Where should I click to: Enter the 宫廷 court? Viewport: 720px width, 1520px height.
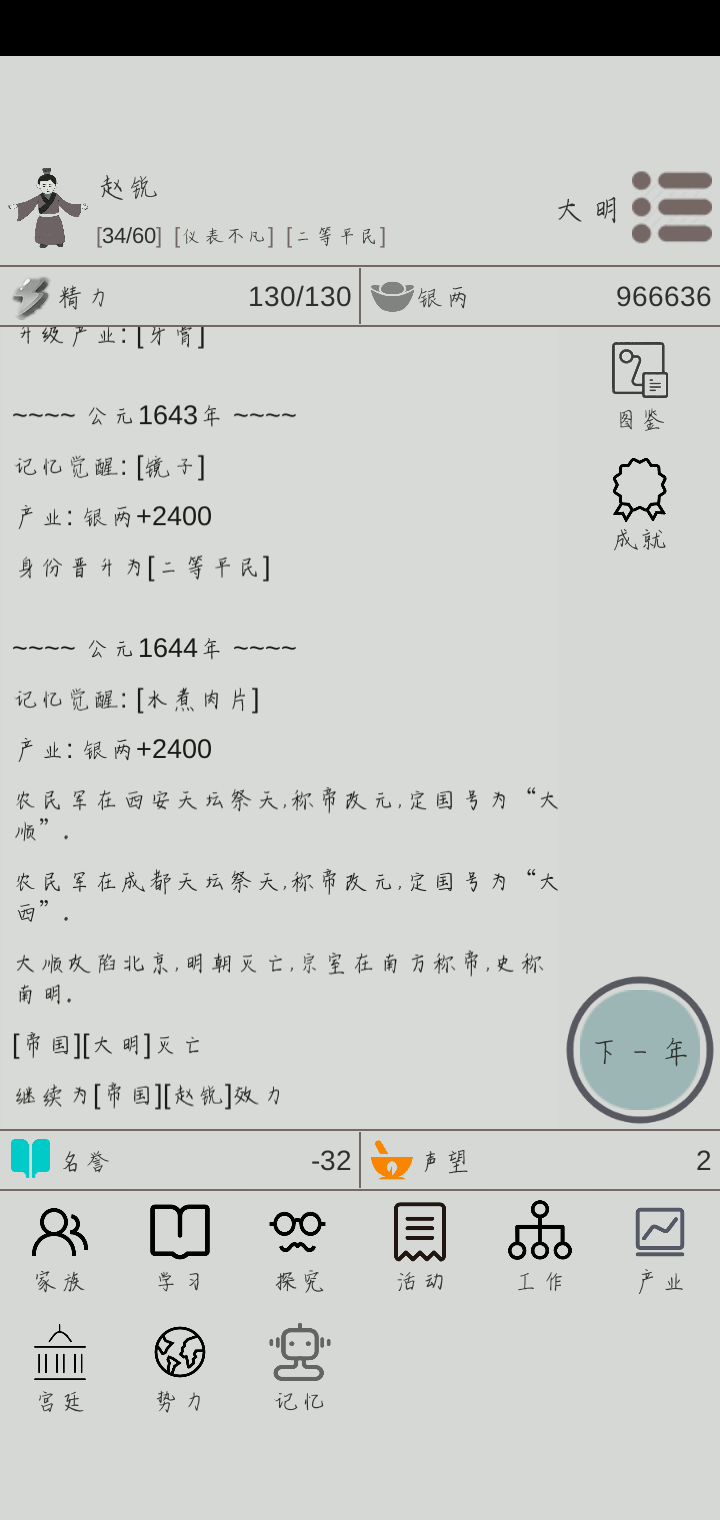coord(60,1368)
